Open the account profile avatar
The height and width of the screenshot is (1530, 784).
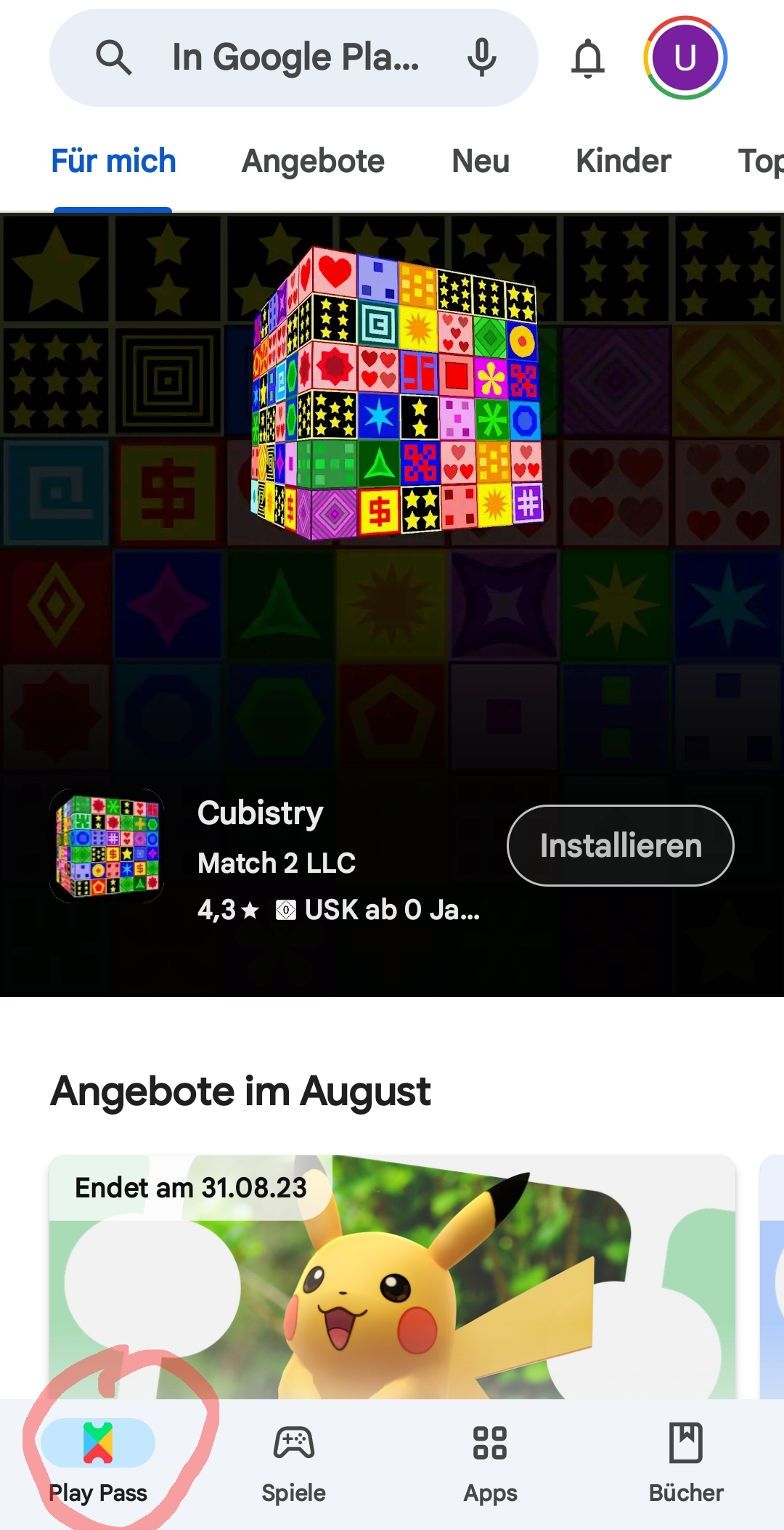[685, 57]
